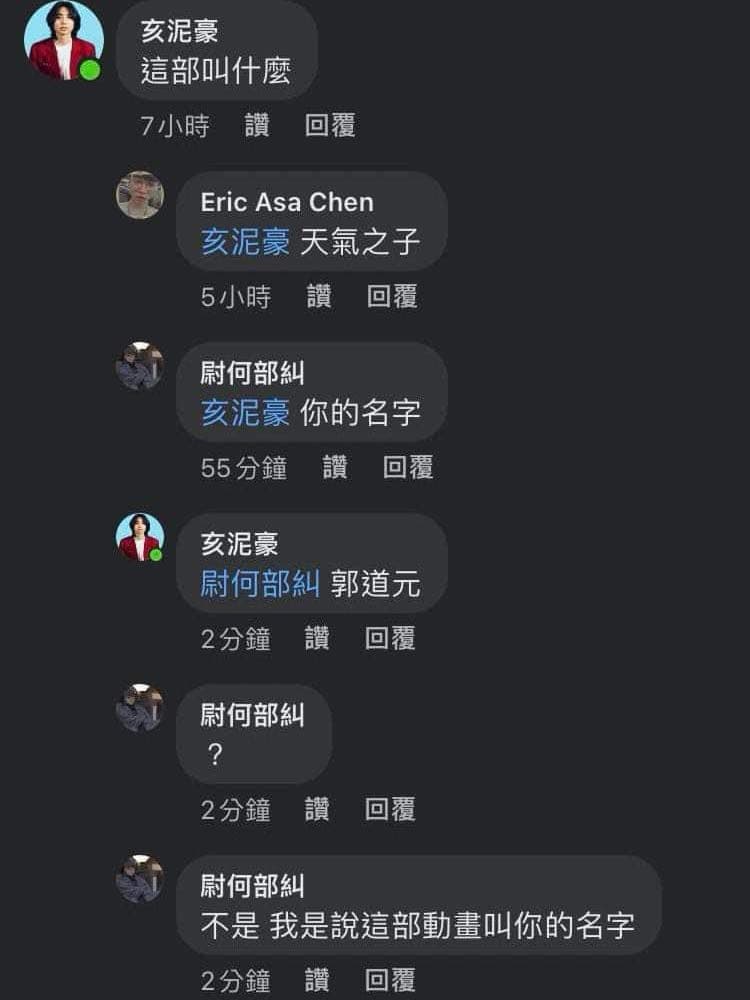Like 尉何部糾's question mark comment

click(x=317, y=810)
